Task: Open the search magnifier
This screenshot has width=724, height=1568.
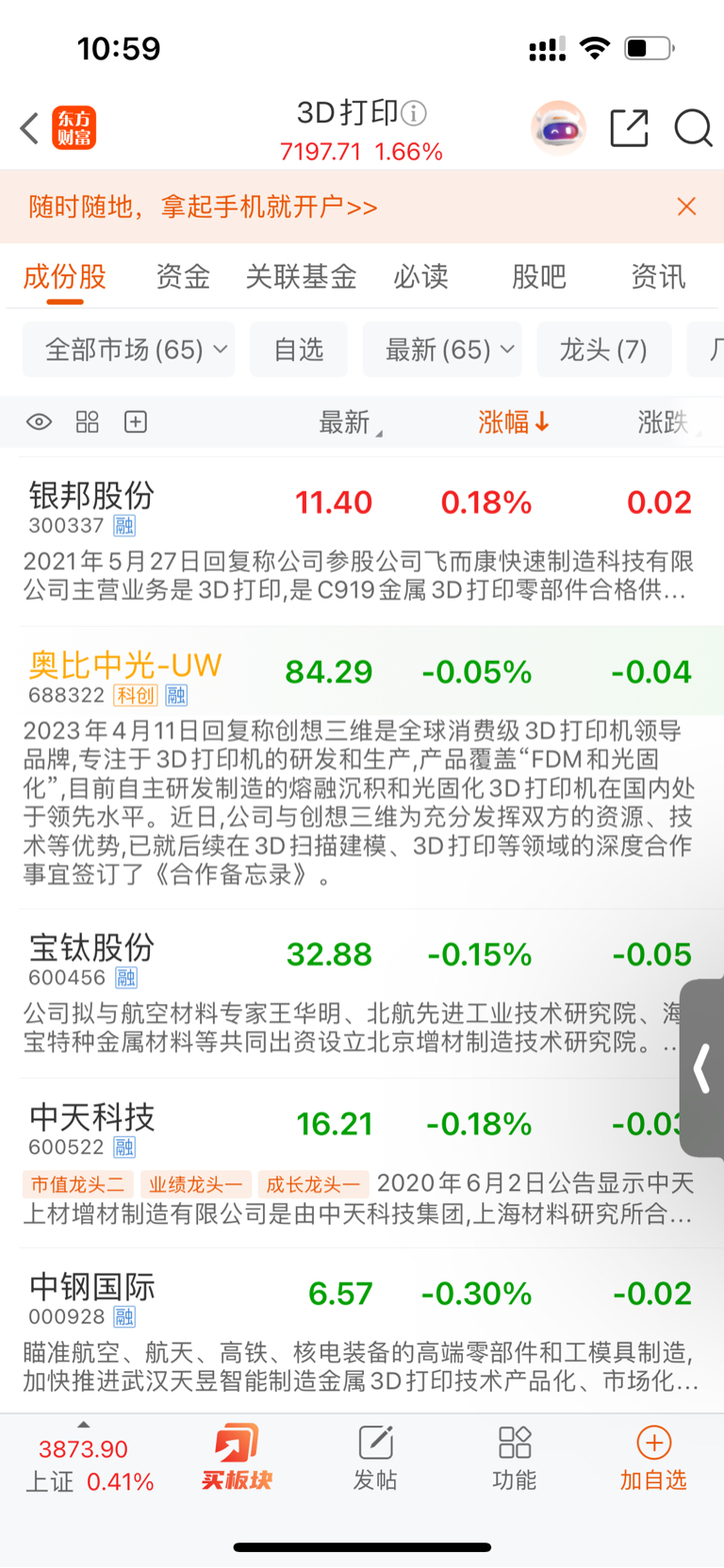Action: tap(693, 128)
